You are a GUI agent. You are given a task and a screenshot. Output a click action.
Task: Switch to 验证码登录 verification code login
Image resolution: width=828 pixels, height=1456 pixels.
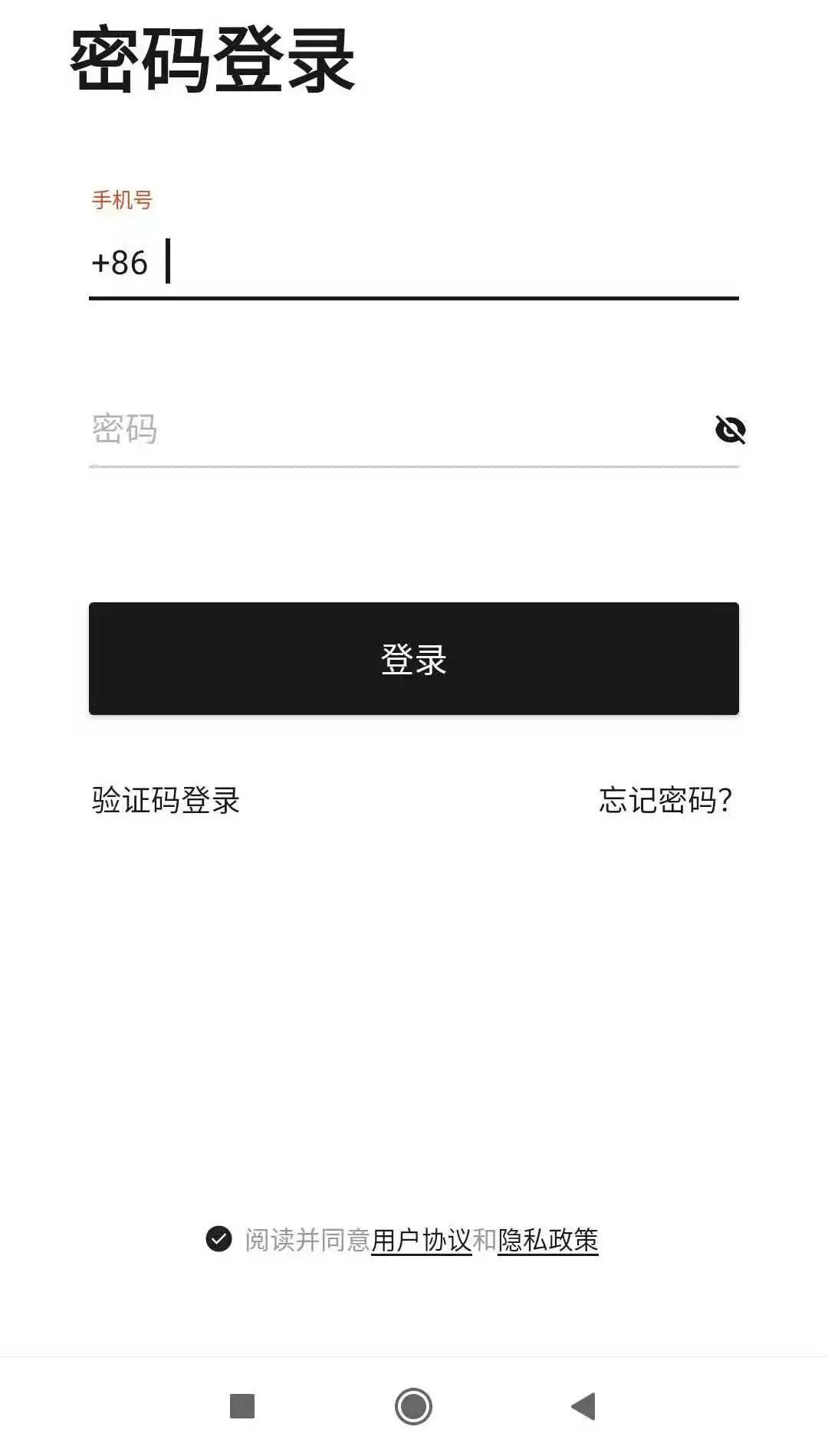tap(166, 800)
